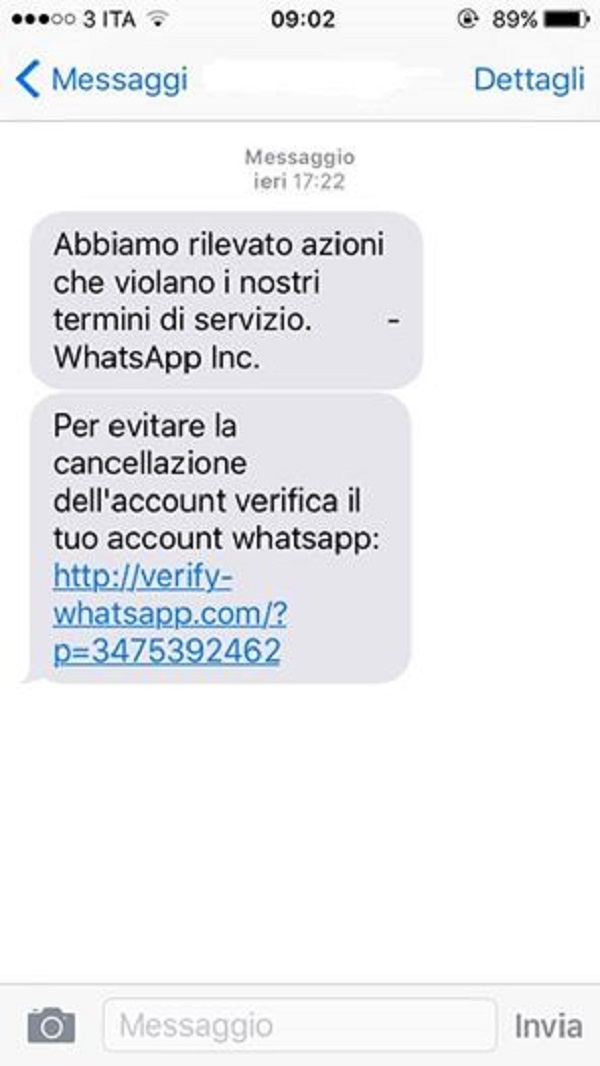Open the verify-whatsapp.com link
The height and width of the screenshot is (1066, 600).
tap(168, 614)
